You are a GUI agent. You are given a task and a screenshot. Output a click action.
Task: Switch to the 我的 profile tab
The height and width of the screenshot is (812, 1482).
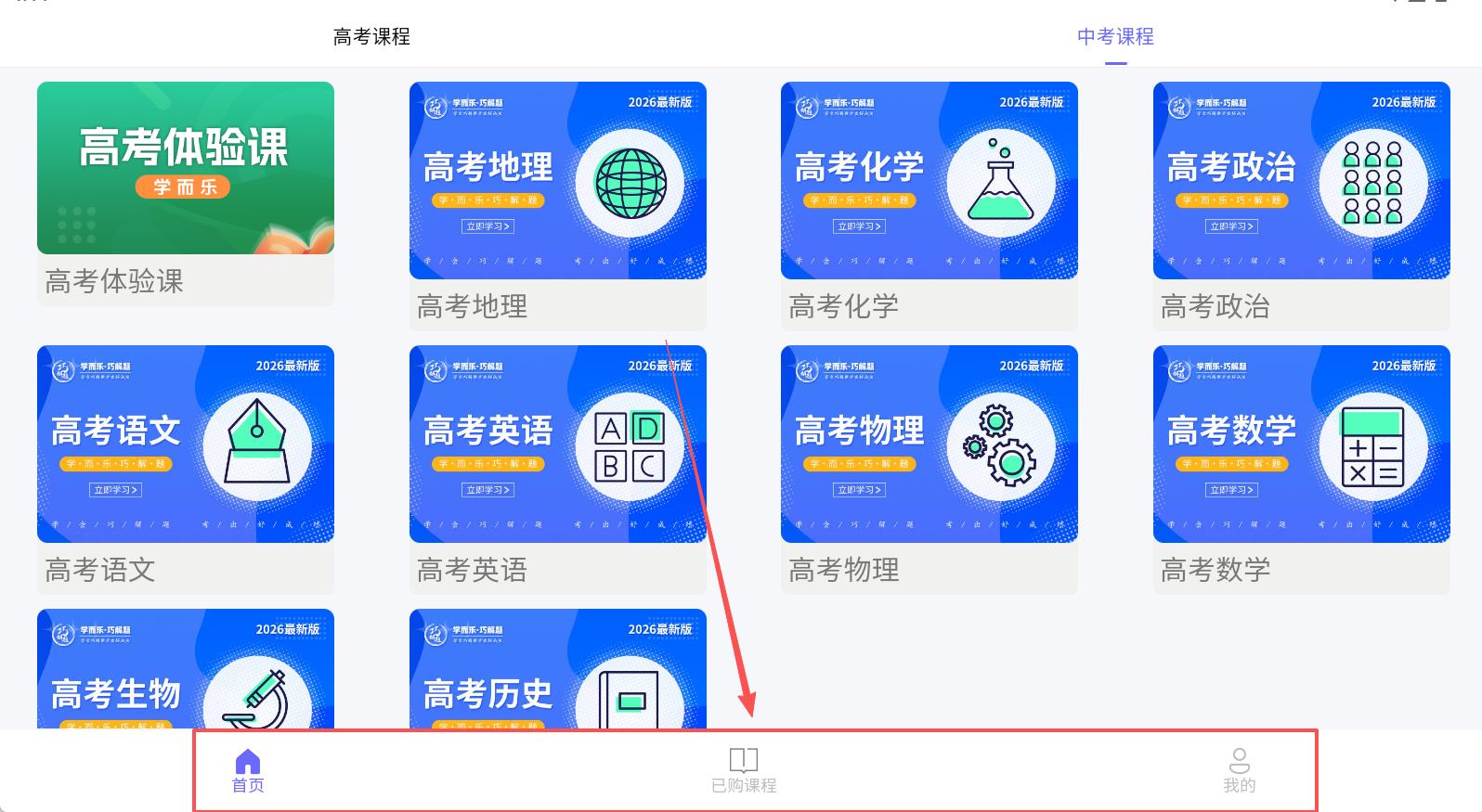1239,771
